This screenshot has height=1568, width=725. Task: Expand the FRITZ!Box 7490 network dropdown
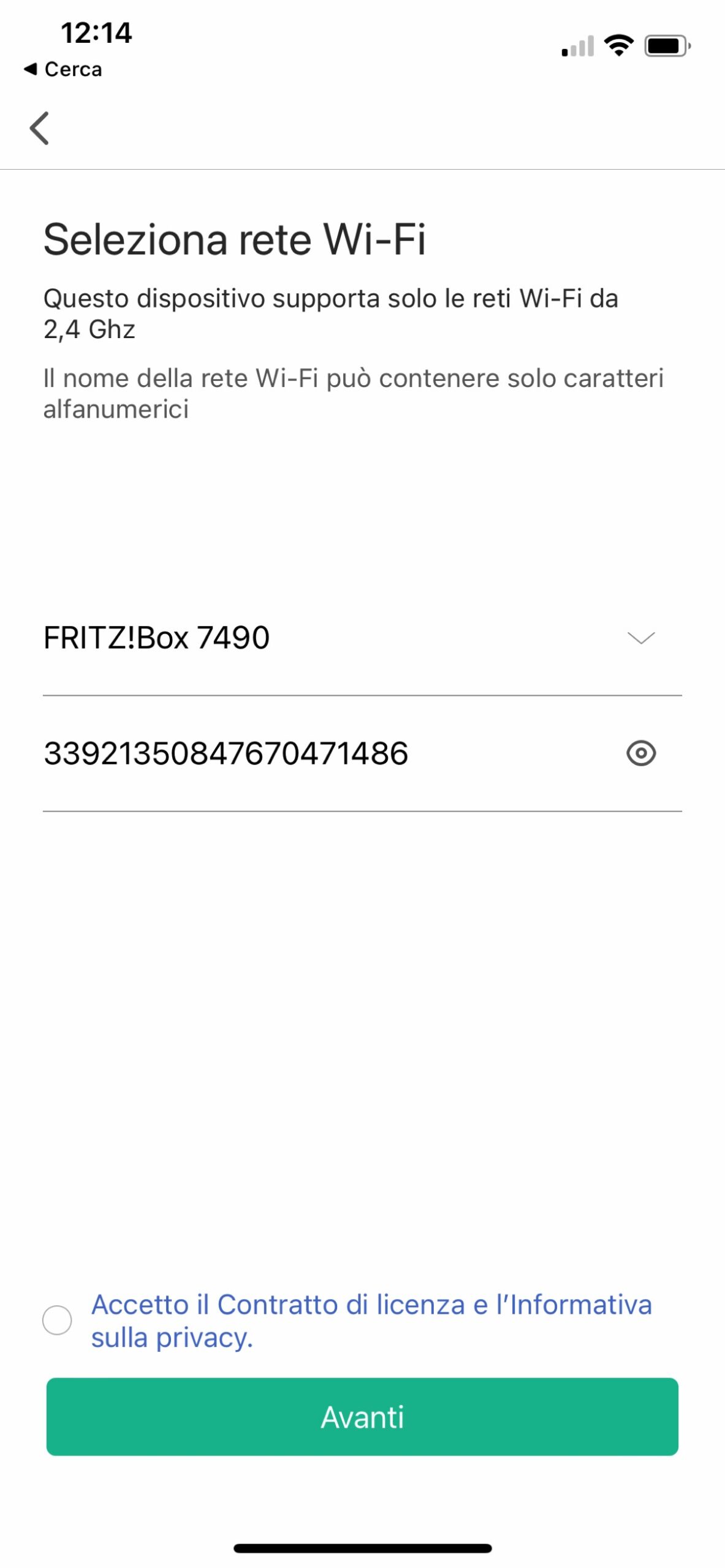pyautogui.click(x=640, y=638)
